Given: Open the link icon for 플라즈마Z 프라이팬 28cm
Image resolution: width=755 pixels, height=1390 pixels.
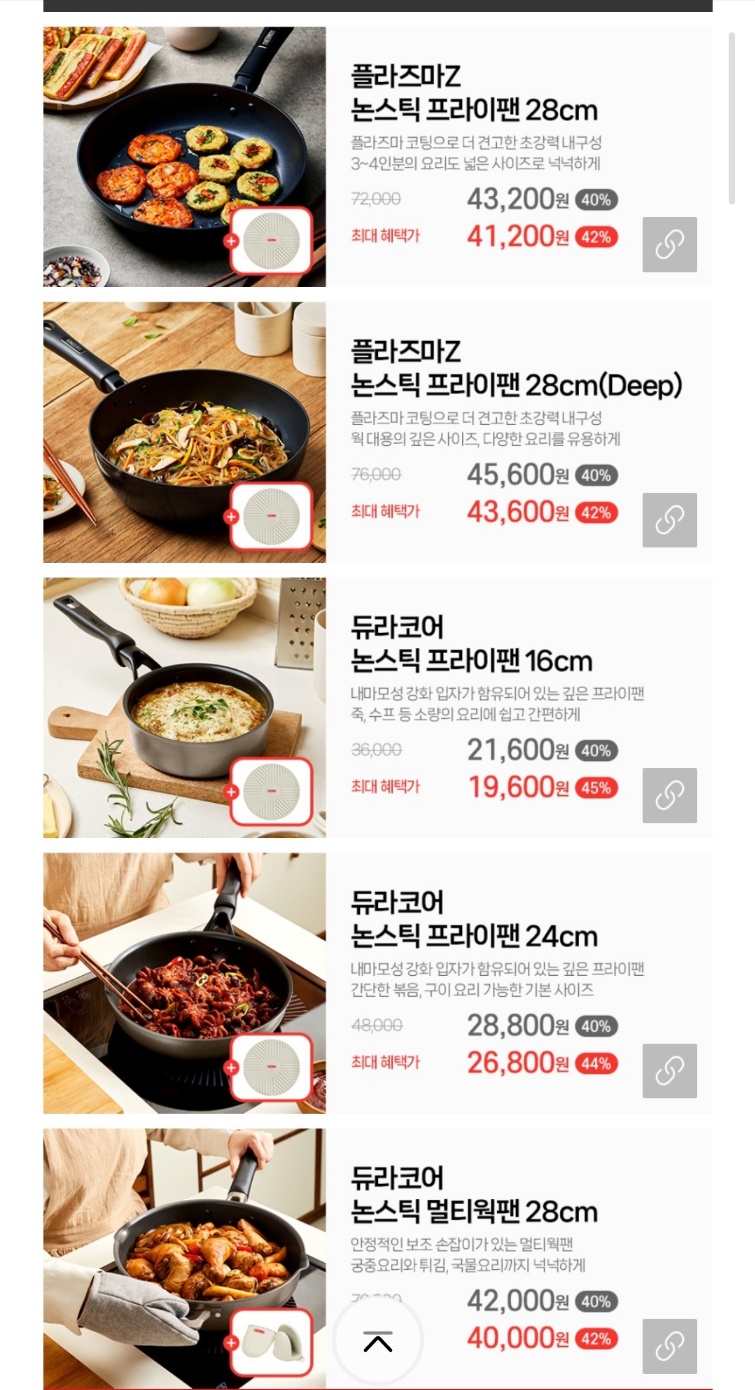Looking at the screenshot, I should 669,245.
